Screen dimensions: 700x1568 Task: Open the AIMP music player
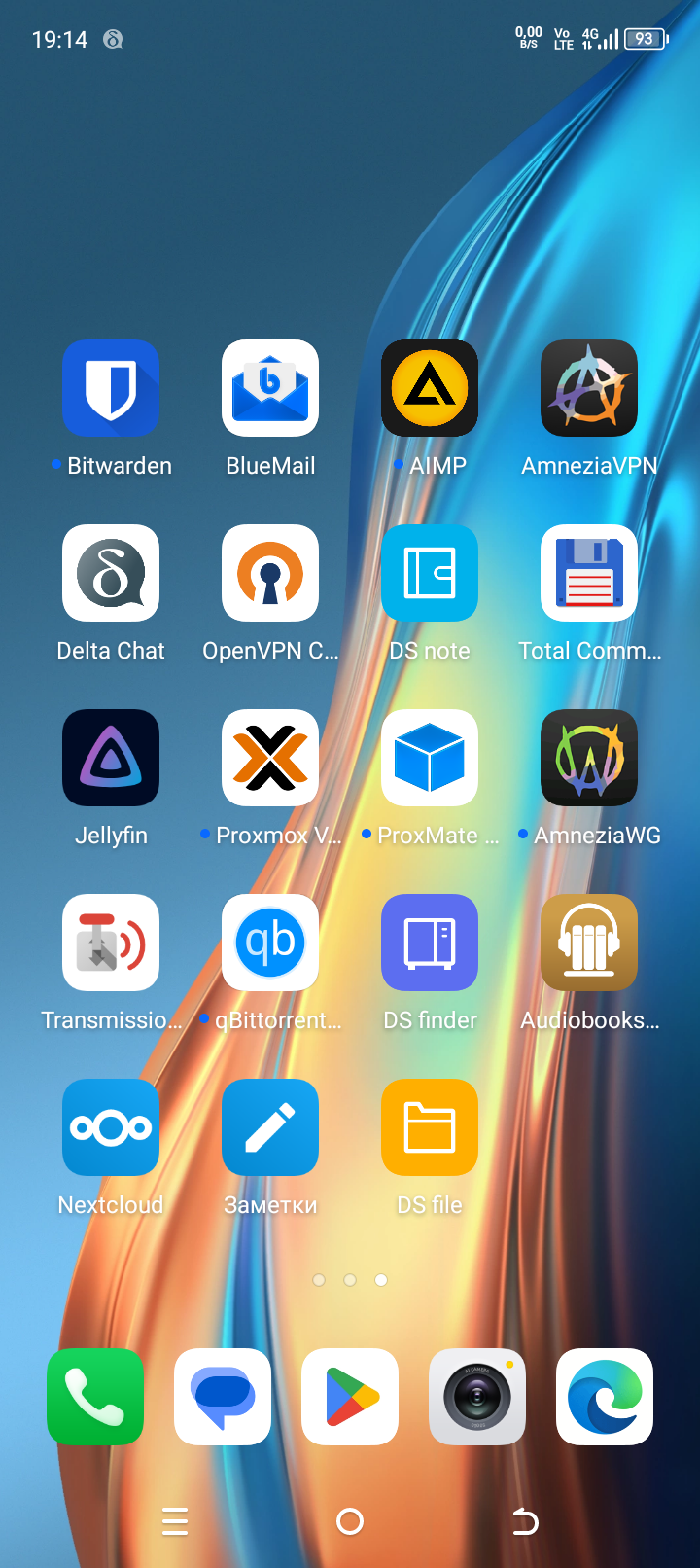pos(430,388)
